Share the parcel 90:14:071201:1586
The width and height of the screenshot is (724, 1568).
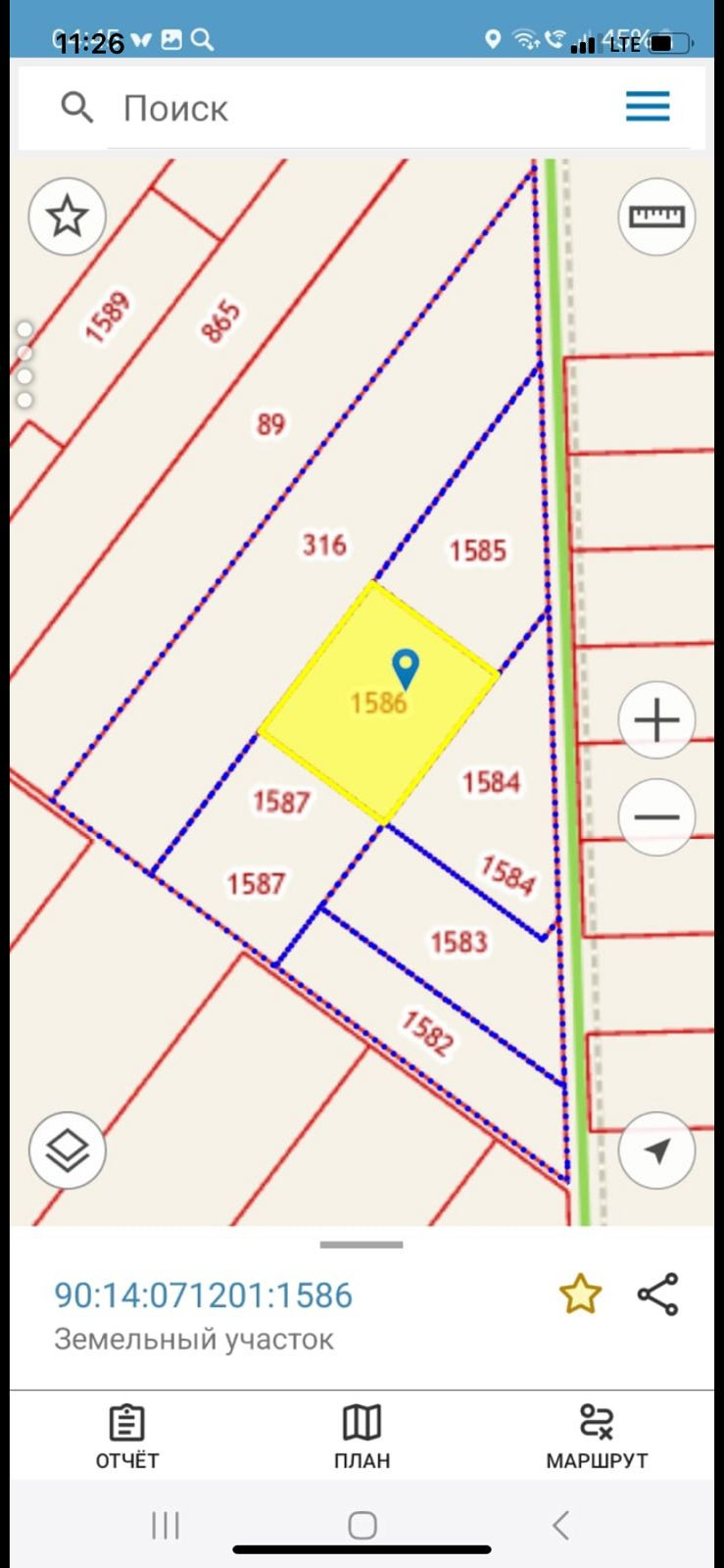[658, 1294]
